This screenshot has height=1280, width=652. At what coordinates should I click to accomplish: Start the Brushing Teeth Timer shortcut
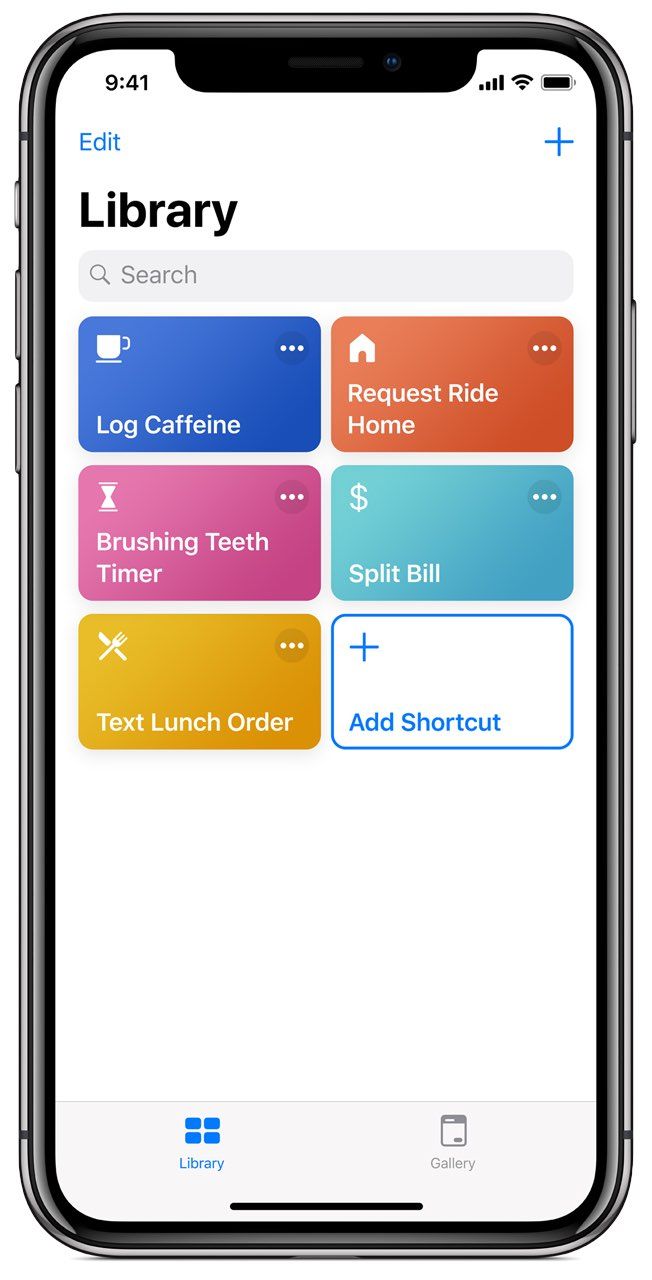click(200, 533)
